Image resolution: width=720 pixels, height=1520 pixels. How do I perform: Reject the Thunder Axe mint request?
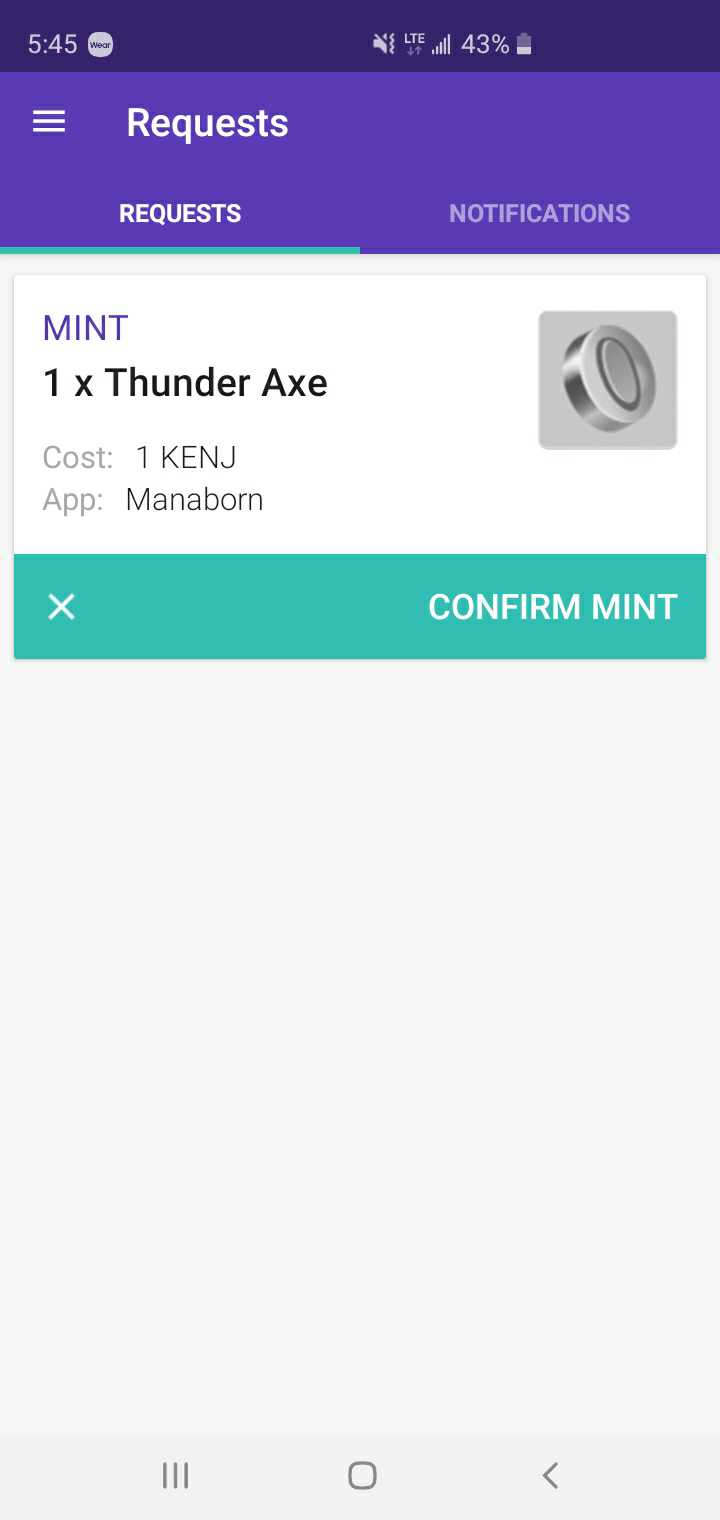pos(62,606)
